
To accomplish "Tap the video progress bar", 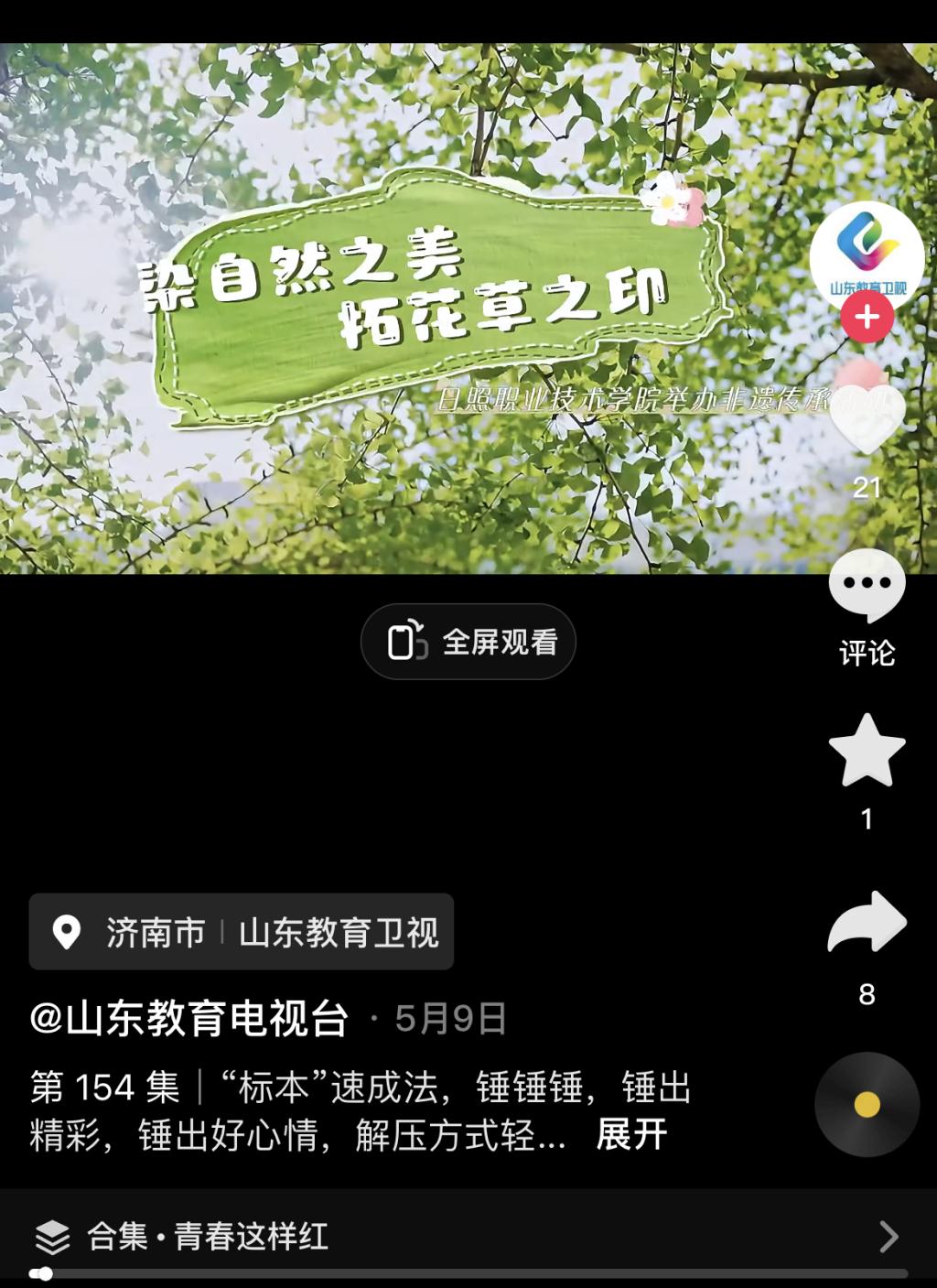I will pyautogui.click(x=468, y=1273).
